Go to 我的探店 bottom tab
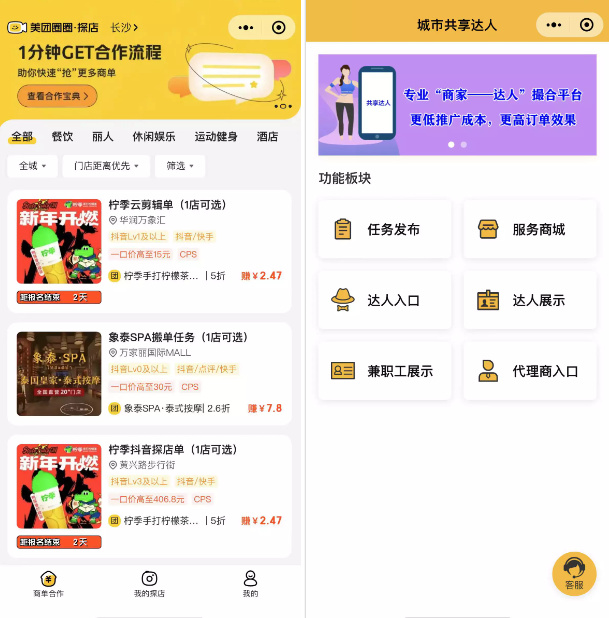The image size is (609, 618). tap(149, 584)
